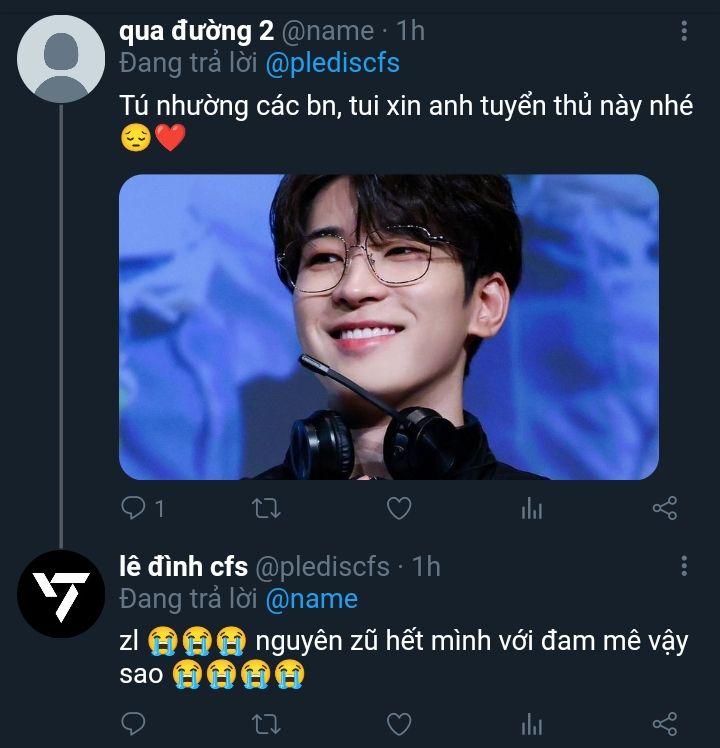Like lê đình cfs tweet

[399, 723]
